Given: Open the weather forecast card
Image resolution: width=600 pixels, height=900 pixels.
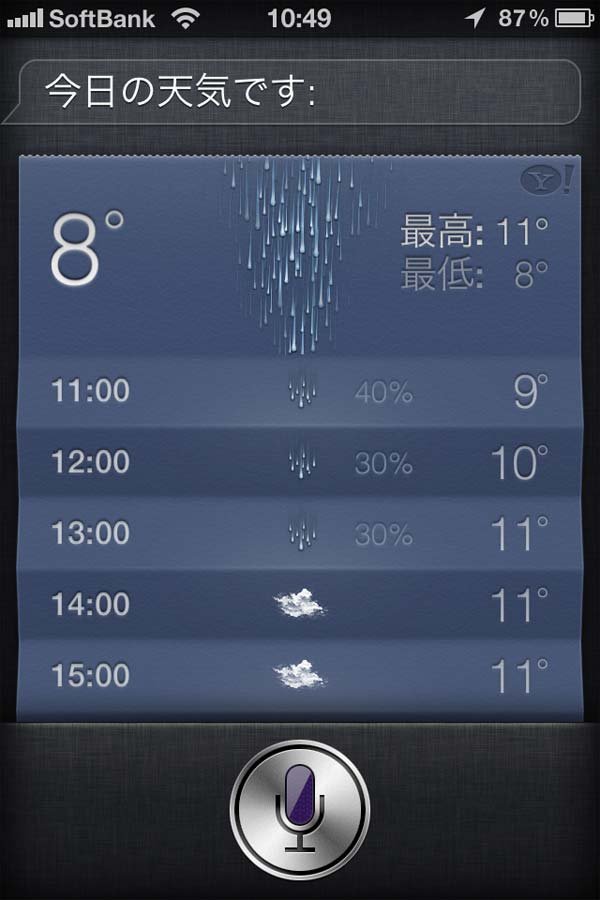Looking at the screenshot, I should click(x=300, y=438).
